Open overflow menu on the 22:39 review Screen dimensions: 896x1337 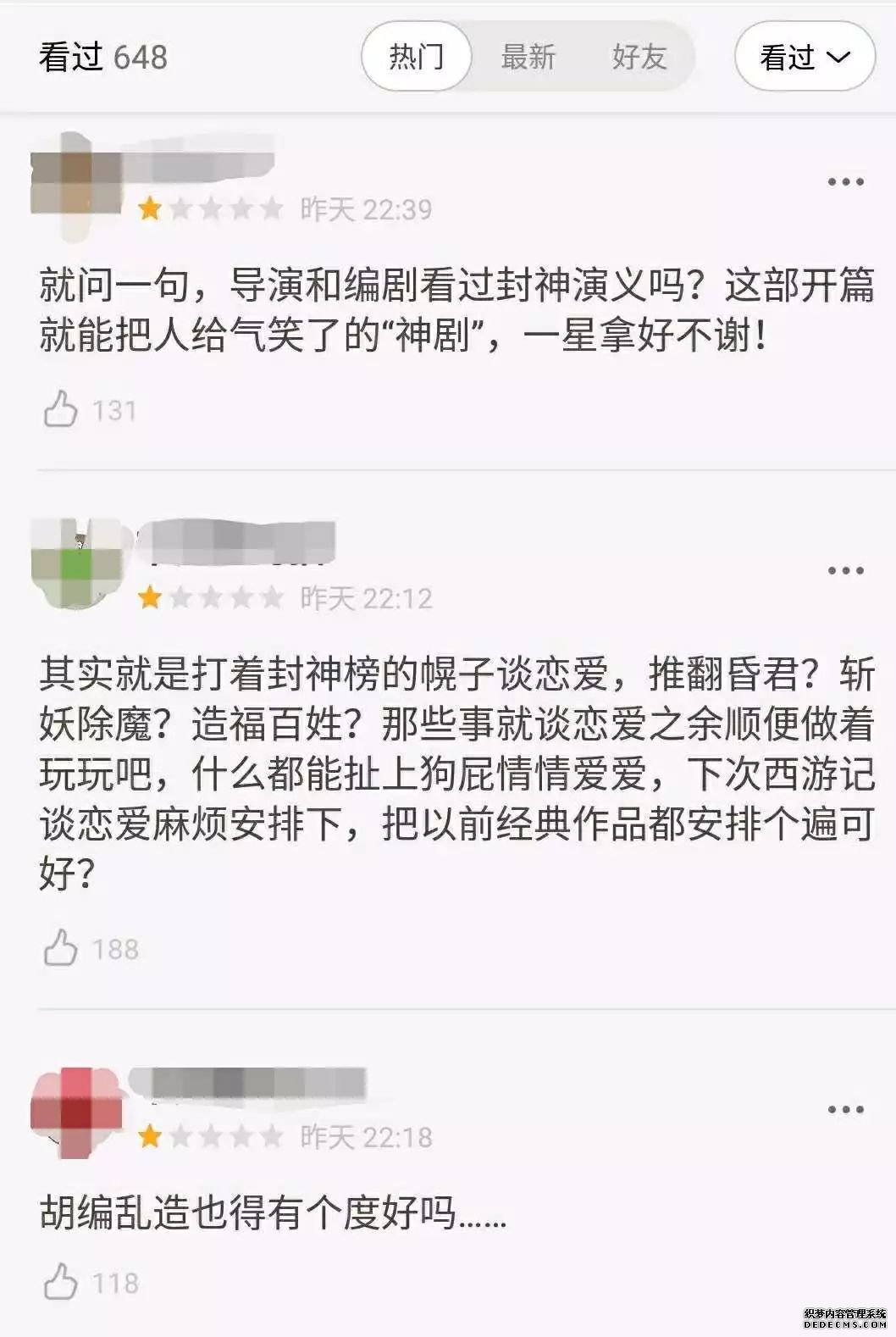845,182
